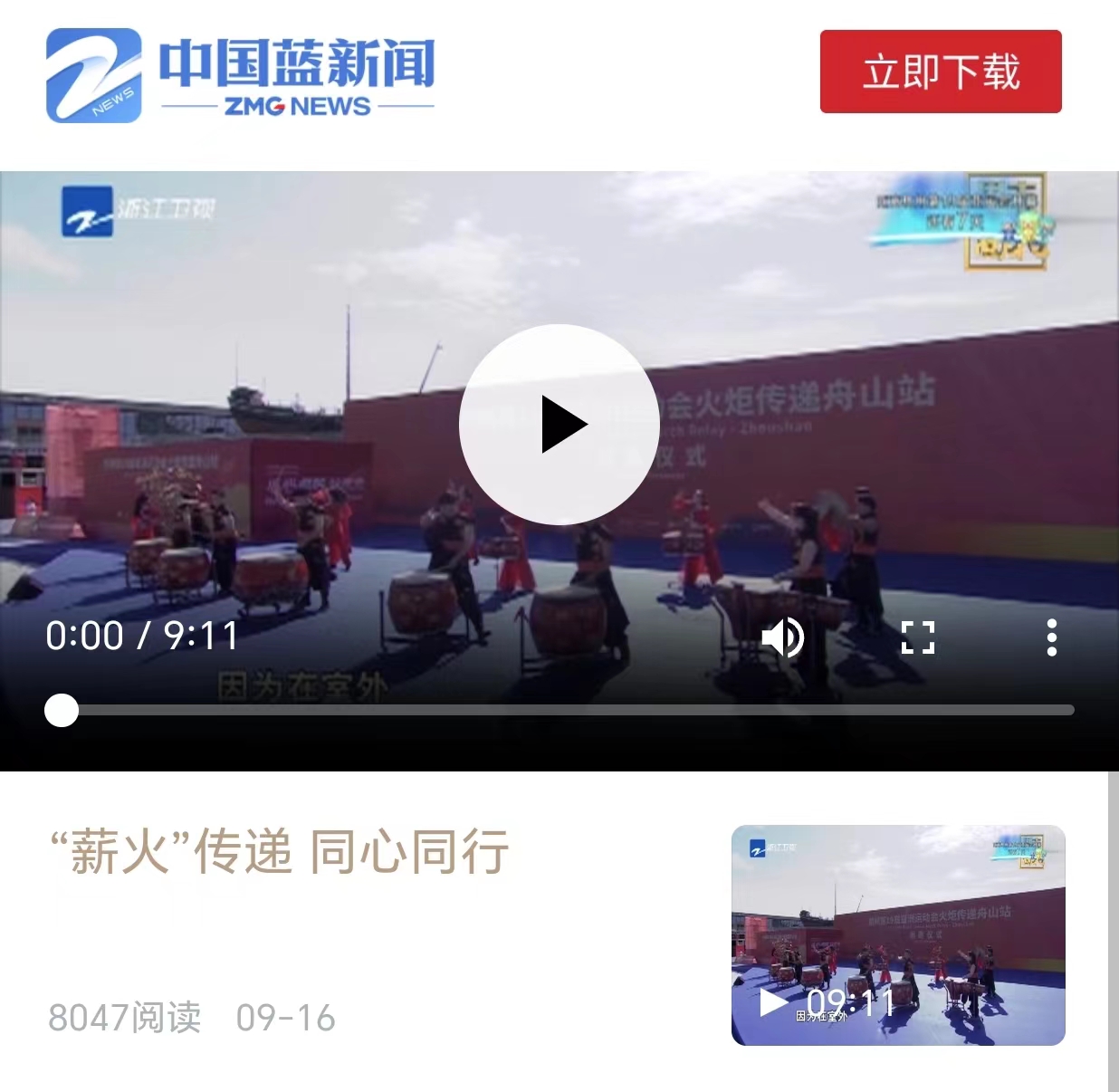Viewport: 1119px width, 1092px height.
Task: Mute the video with the speaker icon
Action: (783, 637)
